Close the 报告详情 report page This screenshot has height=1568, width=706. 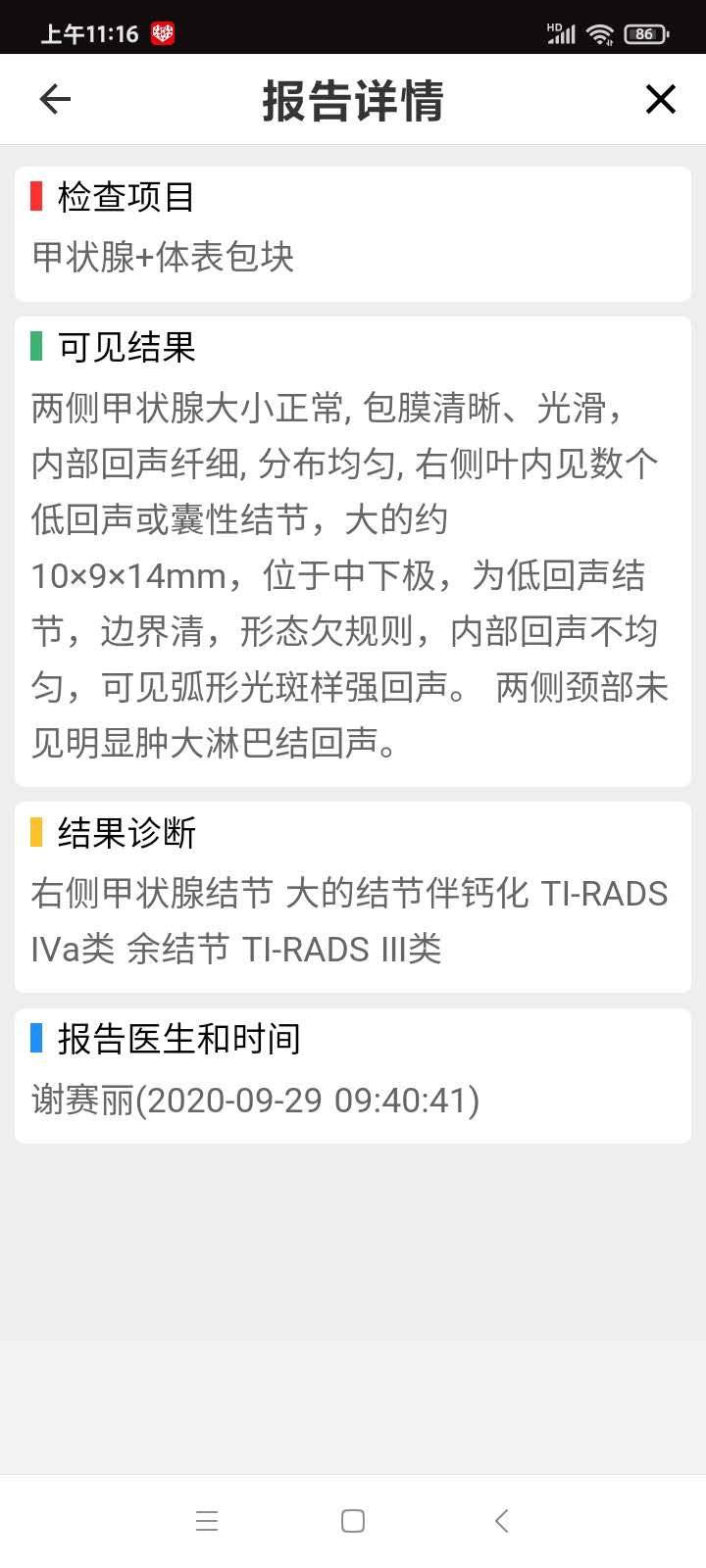pyautogui.click(x=660, y=99)
